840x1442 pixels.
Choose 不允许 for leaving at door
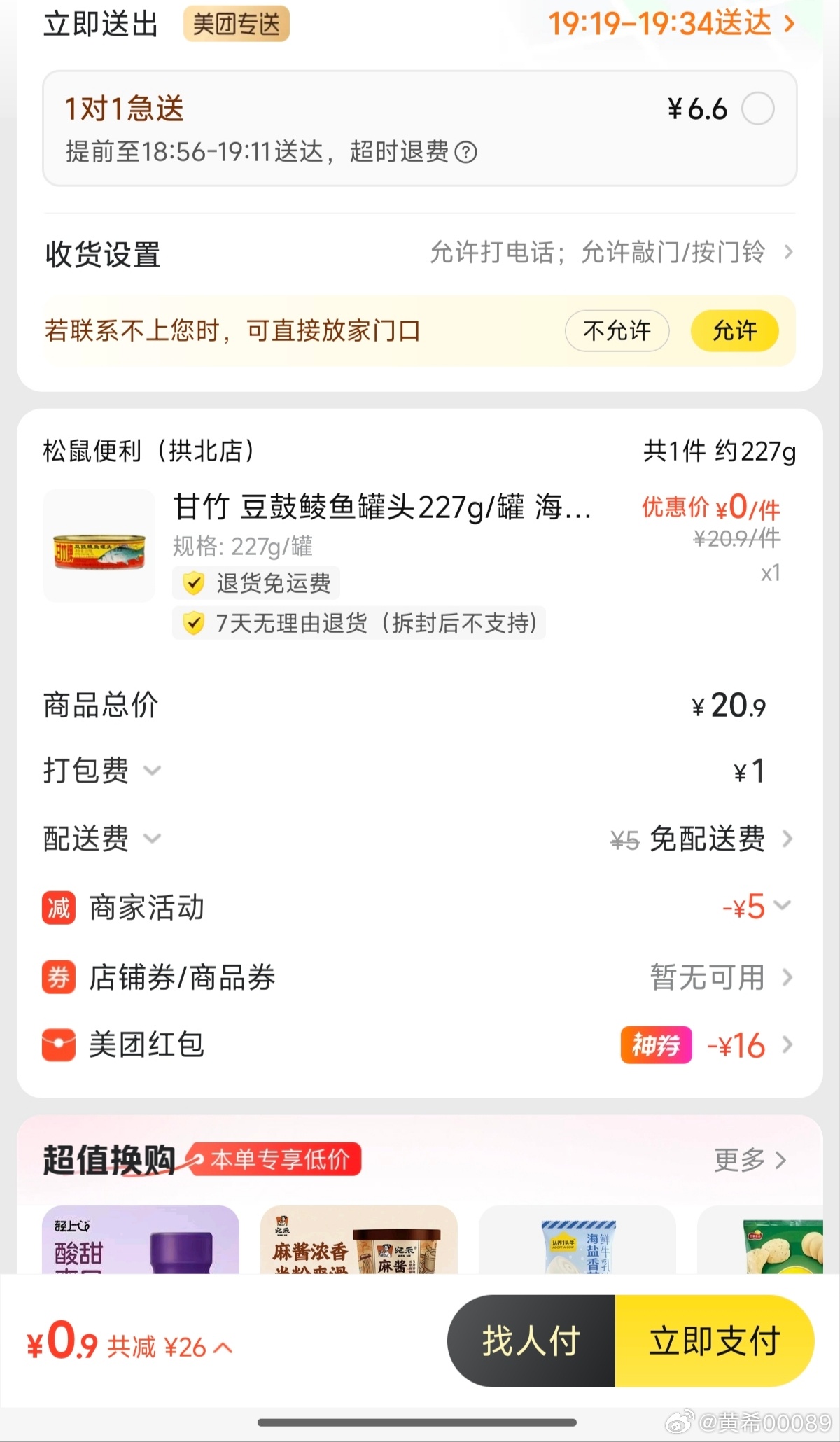(617, 331)
